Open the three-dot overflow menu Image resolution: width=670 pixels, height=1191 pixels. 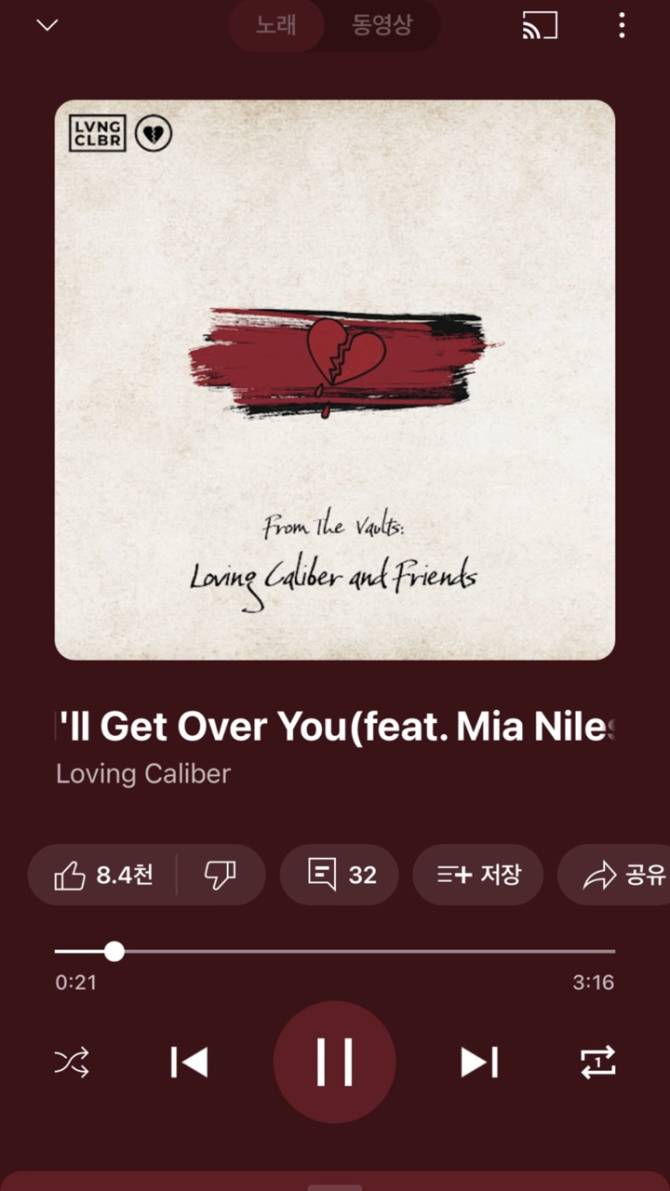621,26
